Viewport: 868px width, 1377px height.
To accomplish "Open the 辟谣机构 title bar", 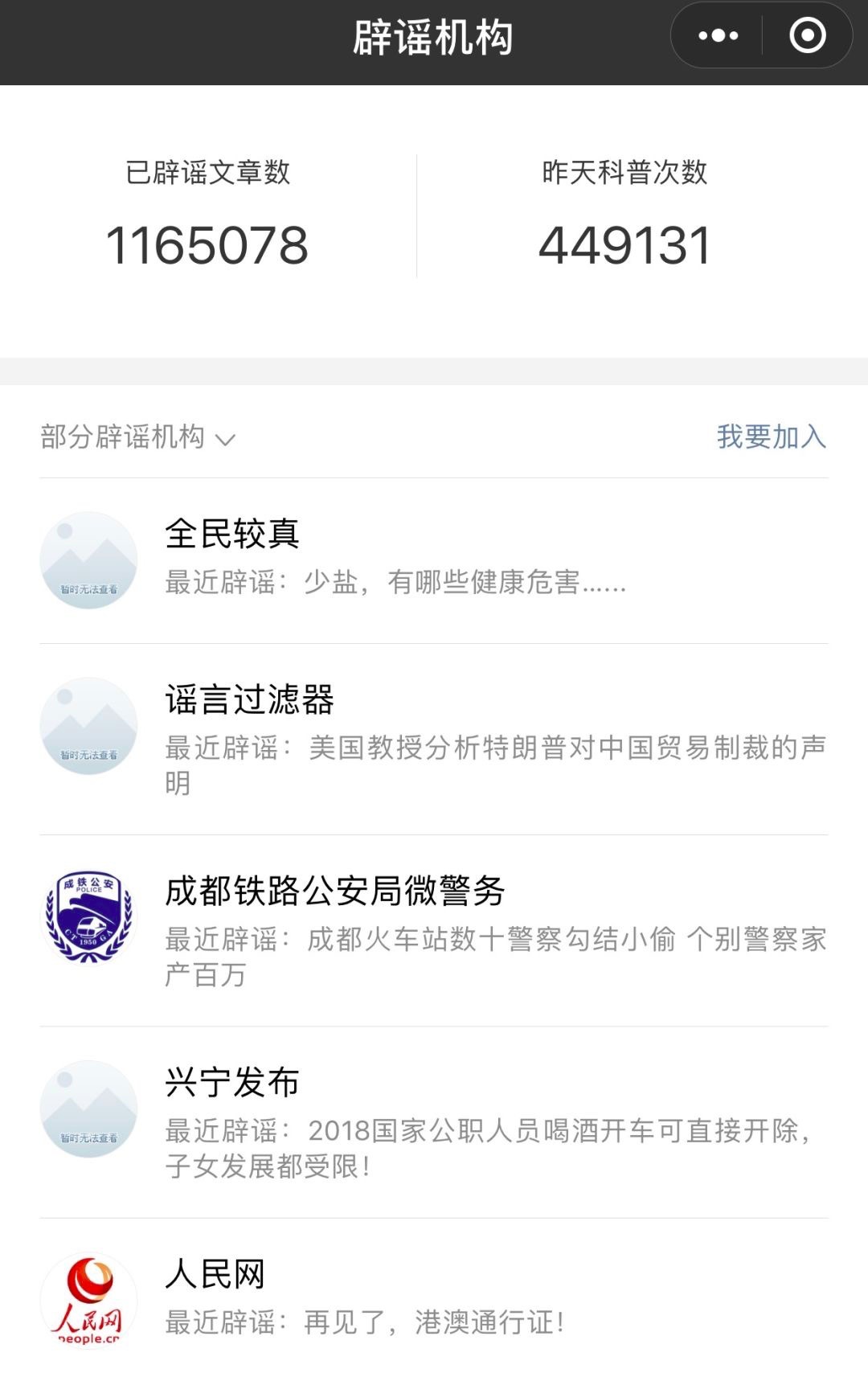I will (434, 35).
